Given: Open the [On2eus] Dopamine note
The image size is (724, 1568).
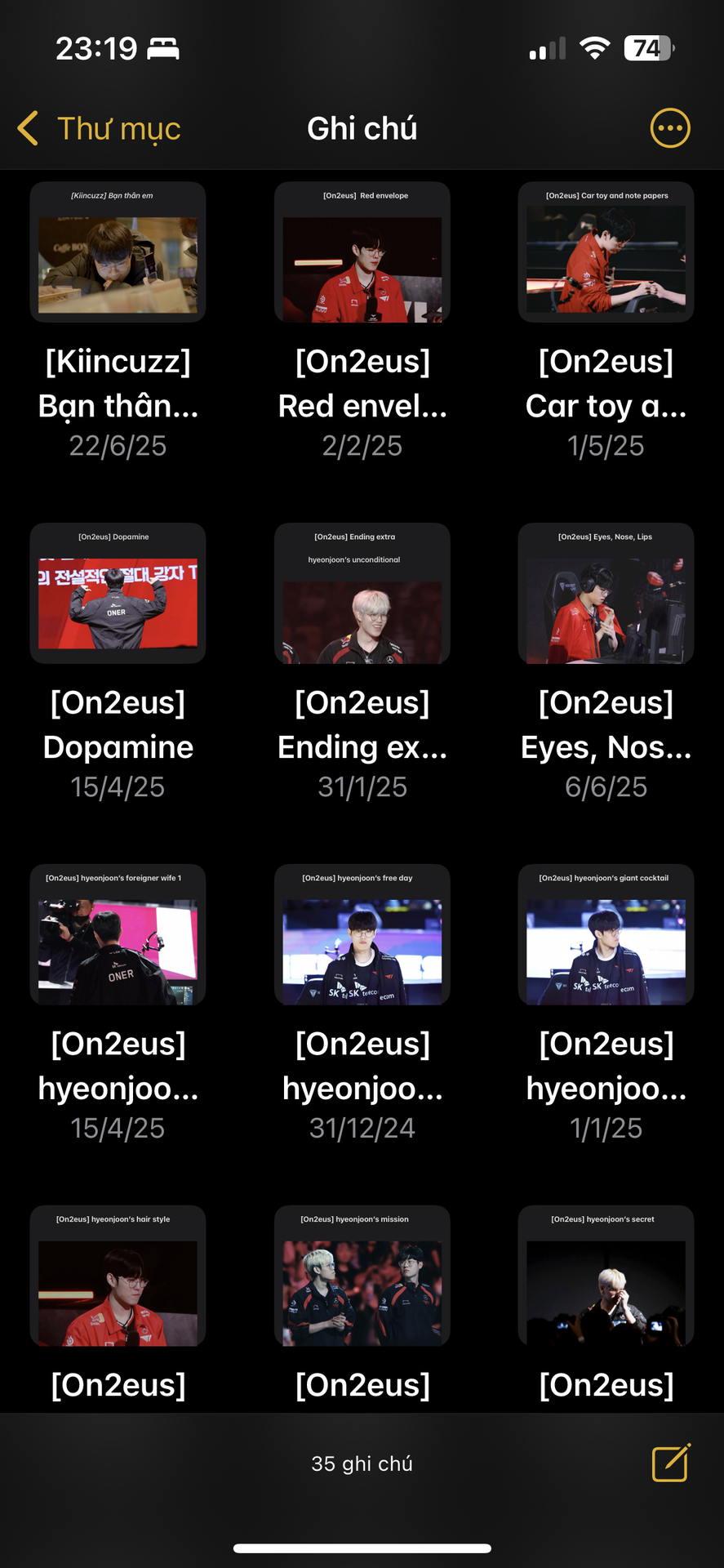Looking at the screenshot, I should click(118, 594).
